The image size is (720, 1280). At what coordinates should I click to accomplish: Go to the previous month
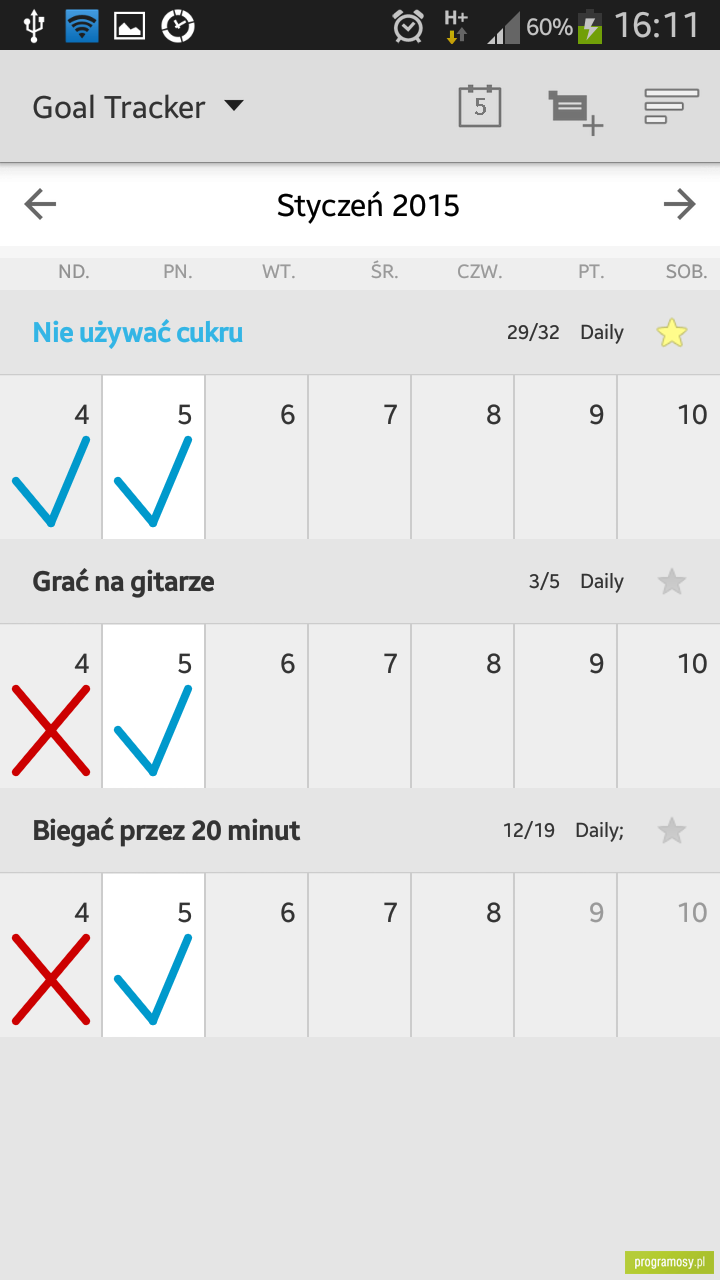(40, 205)
